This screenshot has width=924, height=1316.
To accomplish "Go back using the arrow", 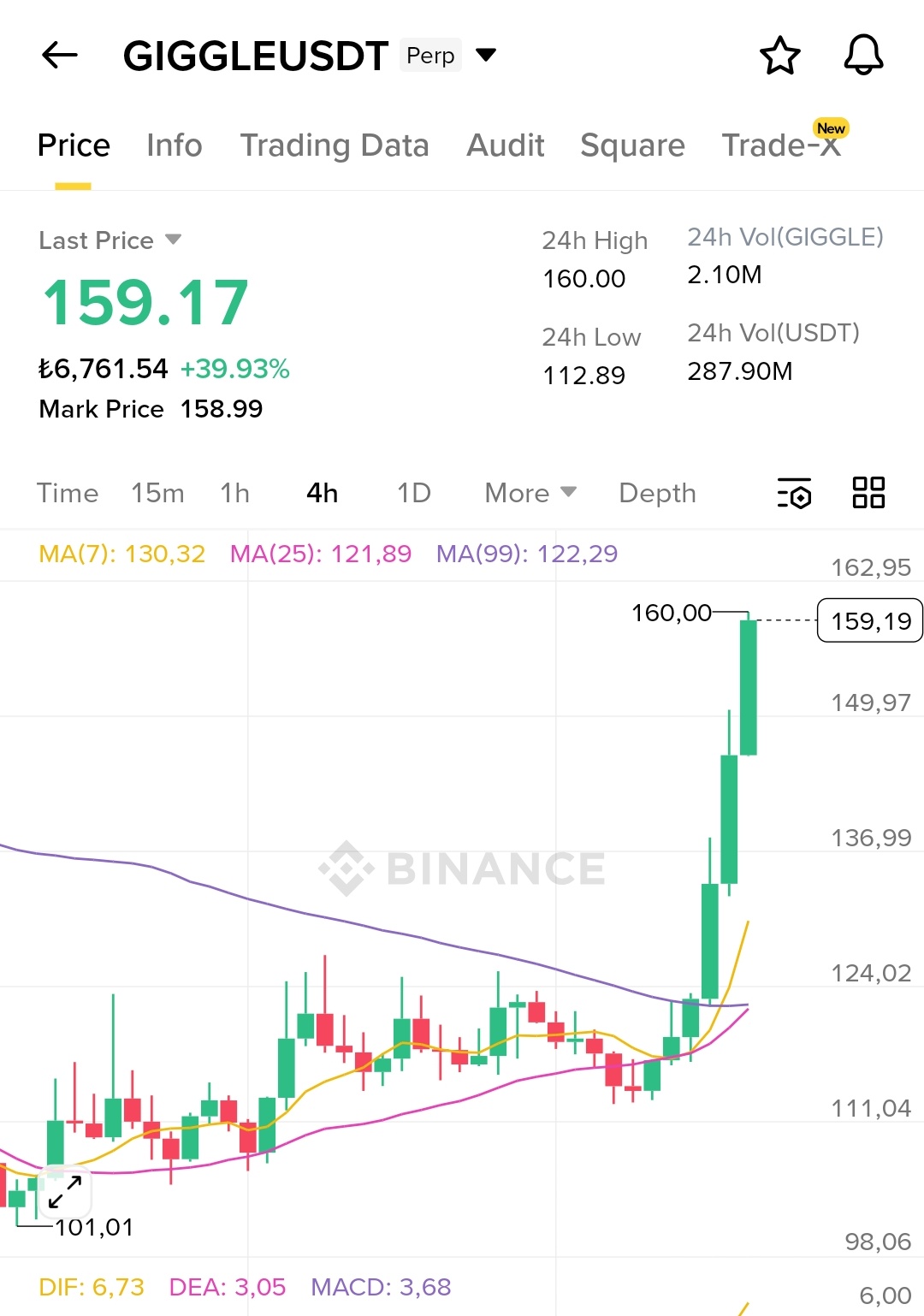I will 59,56.
